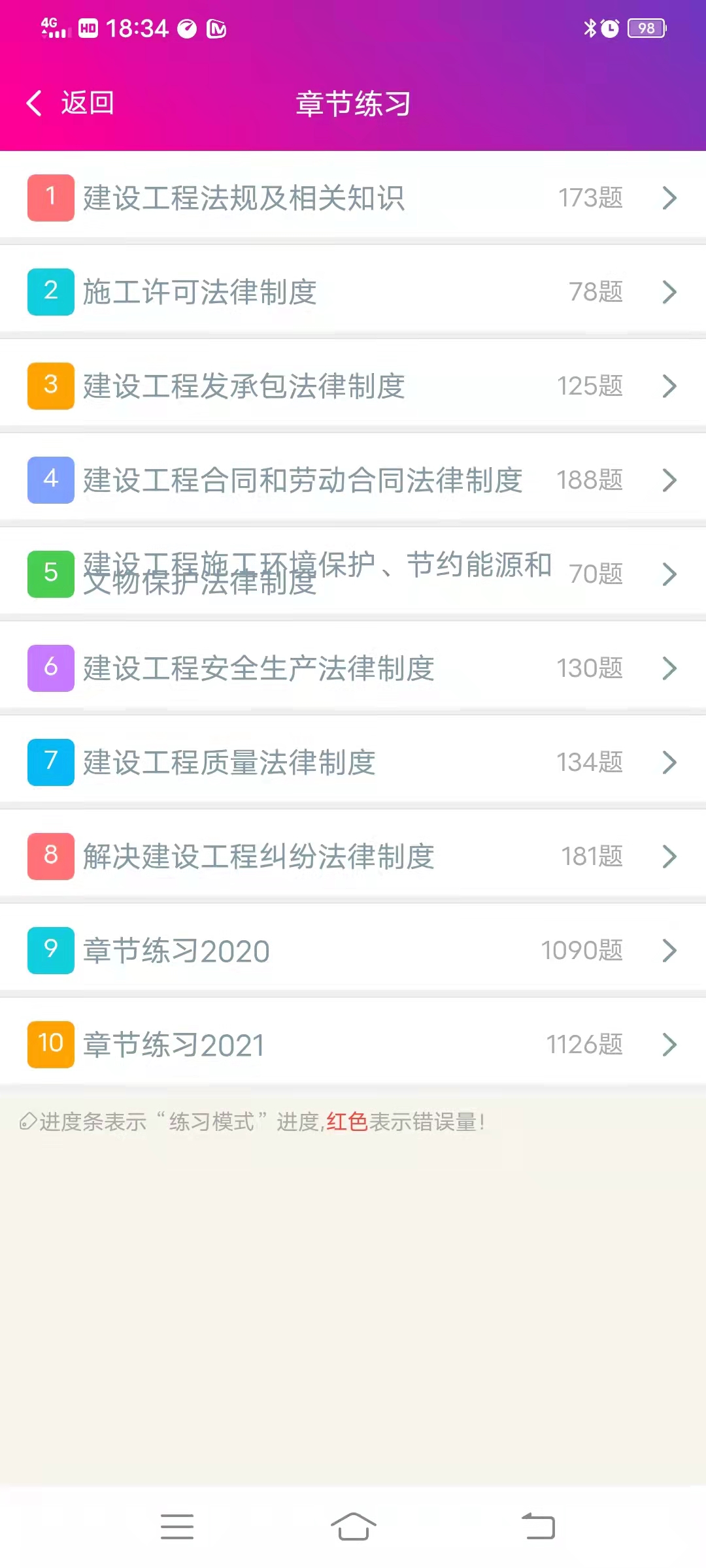Tap the orange number 10 chapter badge
Viewport: 706px width, 1568px height.
[x=50, y=1044]
